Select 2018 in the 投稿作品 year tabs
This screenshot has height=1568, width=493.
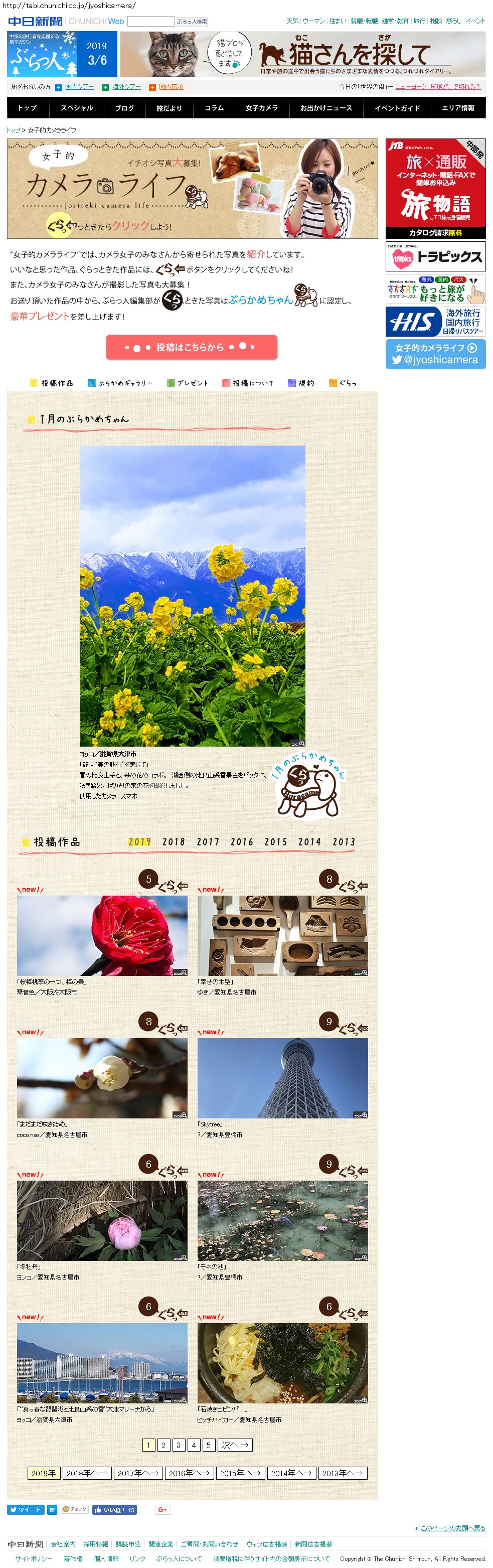(174, 842)
